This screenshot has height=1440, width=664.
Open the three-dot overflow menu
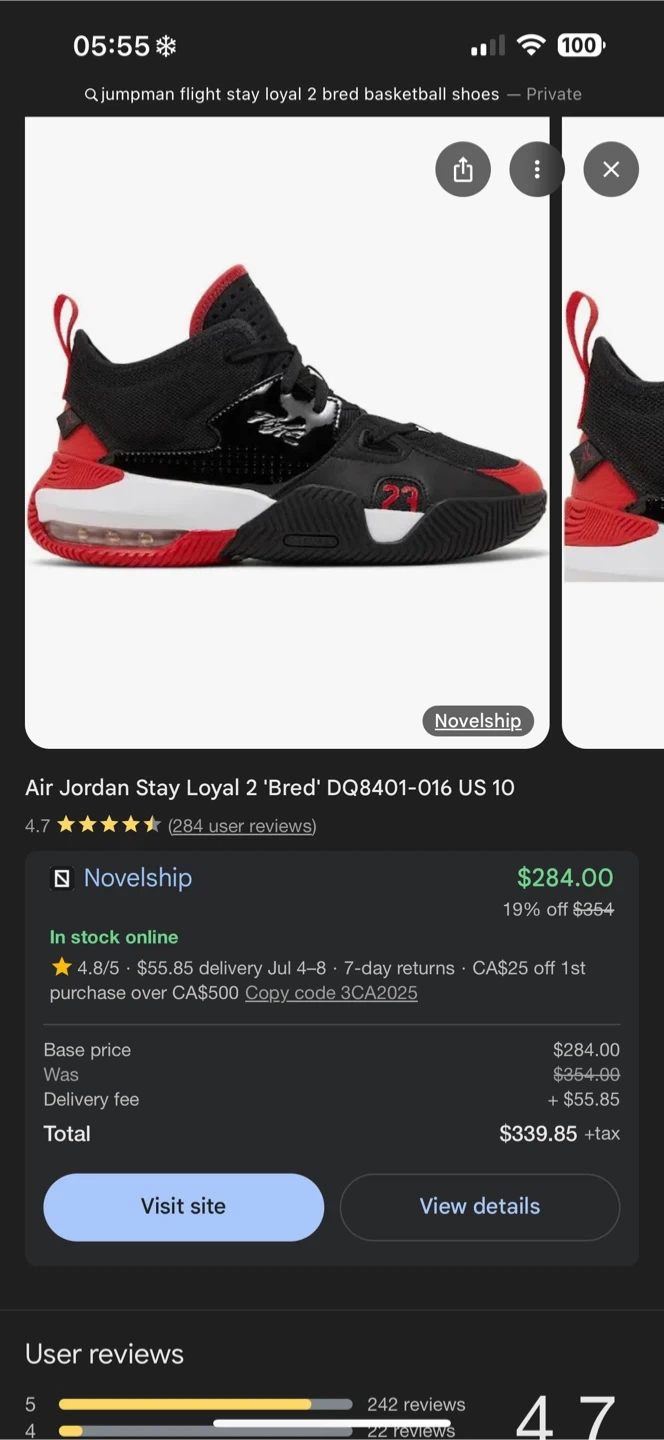[537, 169]
